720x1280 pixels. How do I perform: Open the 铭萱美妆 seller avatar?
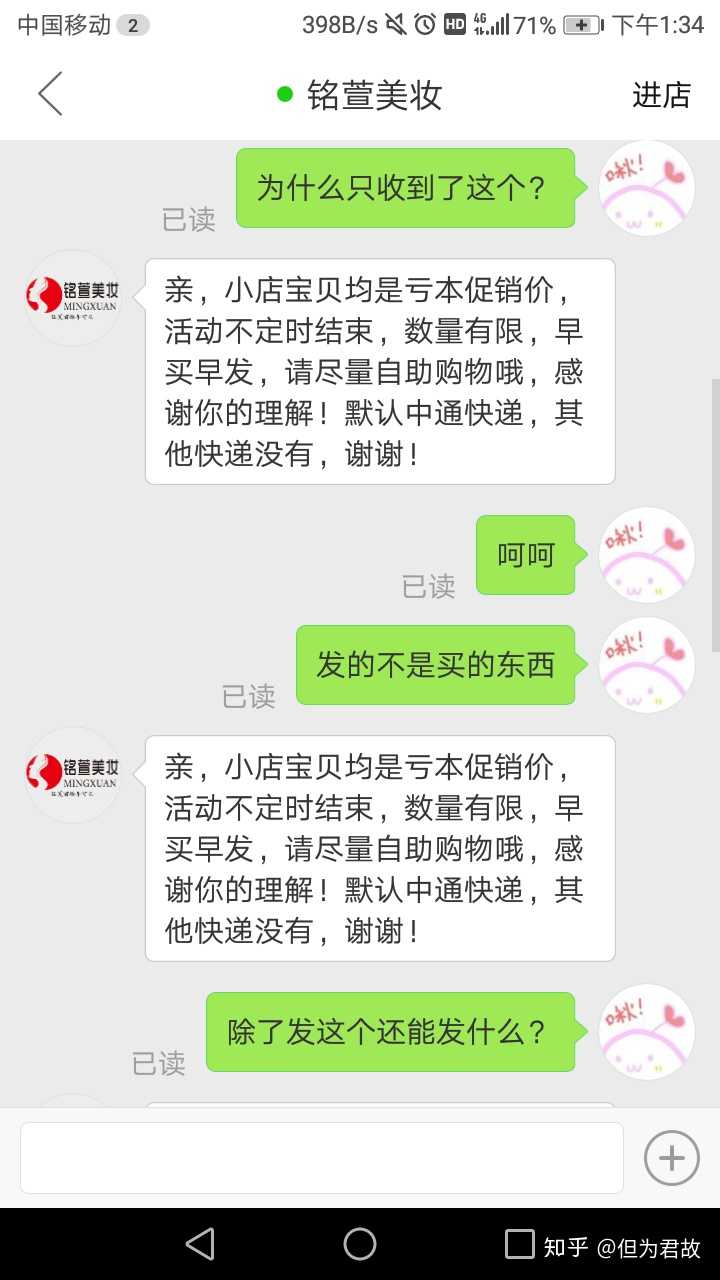[72, 297]
